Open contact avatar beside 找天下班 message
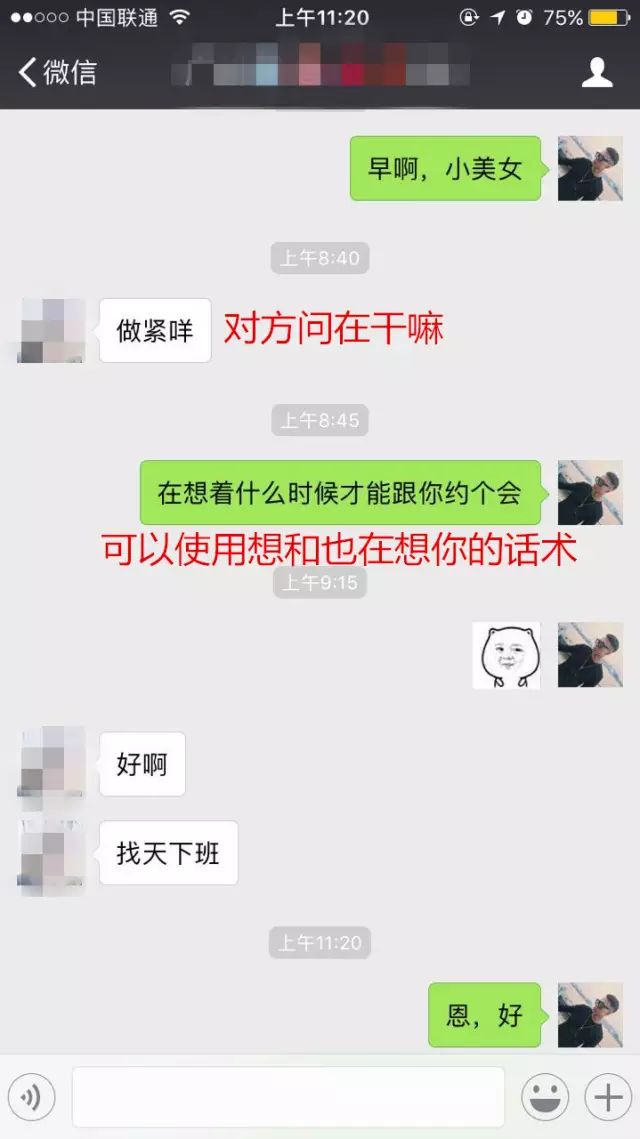 (x=51, y=853)
